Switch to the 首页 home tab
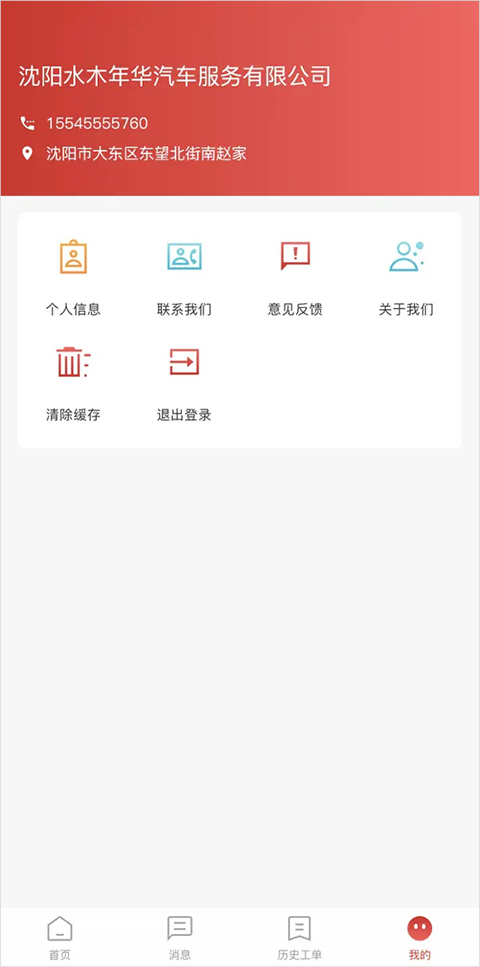The height and width of the screenshot is (967, 480). pos(60,938)
